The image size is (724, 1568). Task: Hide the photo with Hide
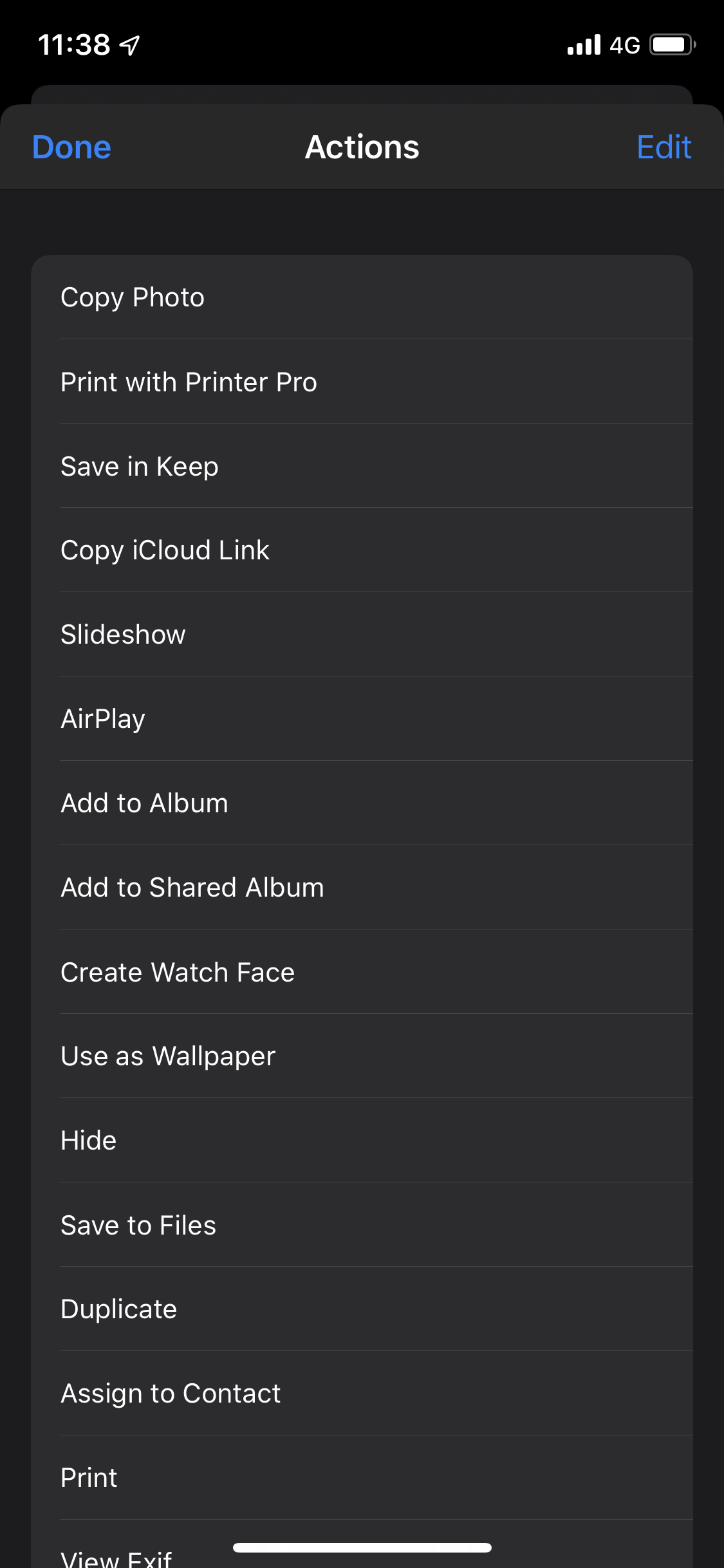point(362,1141)
